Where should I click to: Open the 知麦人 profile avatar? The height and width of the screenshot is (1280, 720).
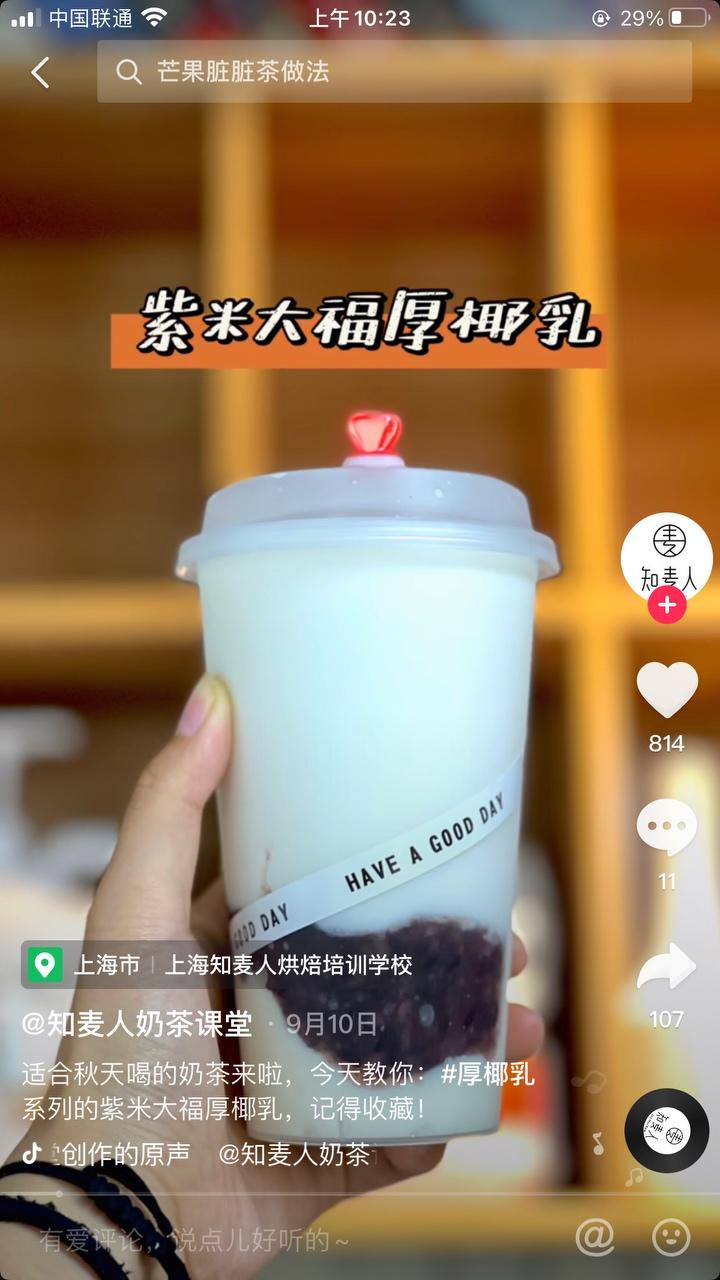[667, 557]
